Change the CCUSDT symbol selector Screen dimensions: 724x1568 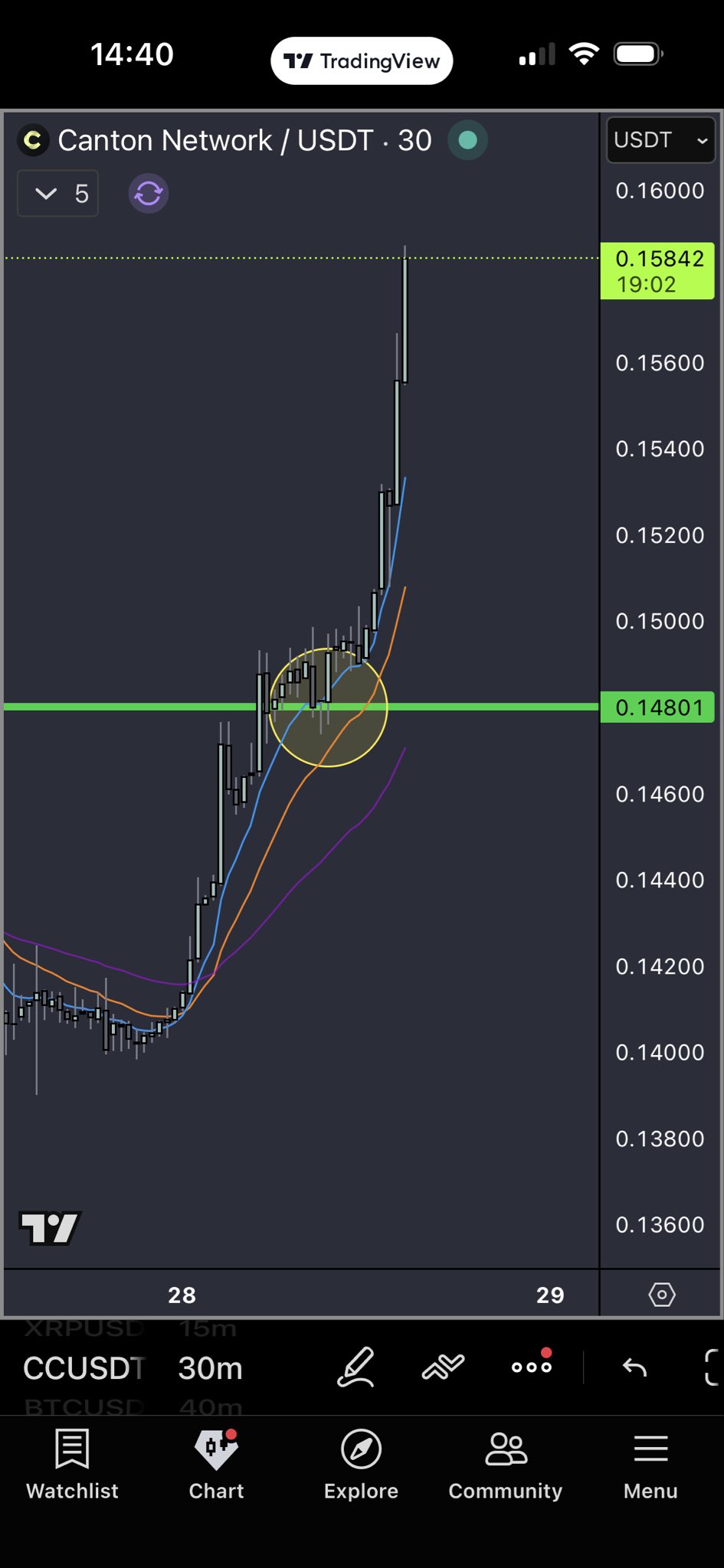click(x=84, y=1368)
